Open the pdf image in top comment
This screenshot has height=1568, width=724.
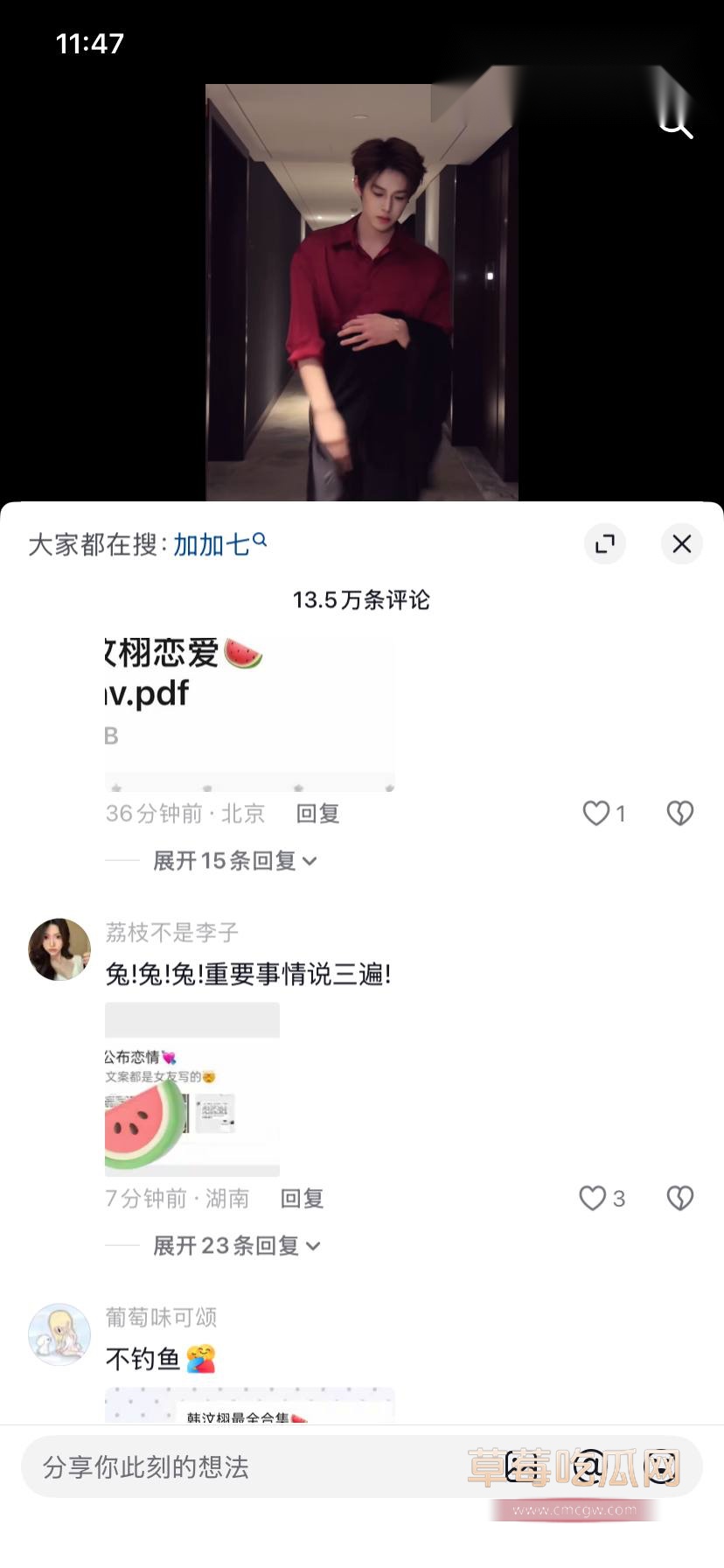tap(249, 715)
